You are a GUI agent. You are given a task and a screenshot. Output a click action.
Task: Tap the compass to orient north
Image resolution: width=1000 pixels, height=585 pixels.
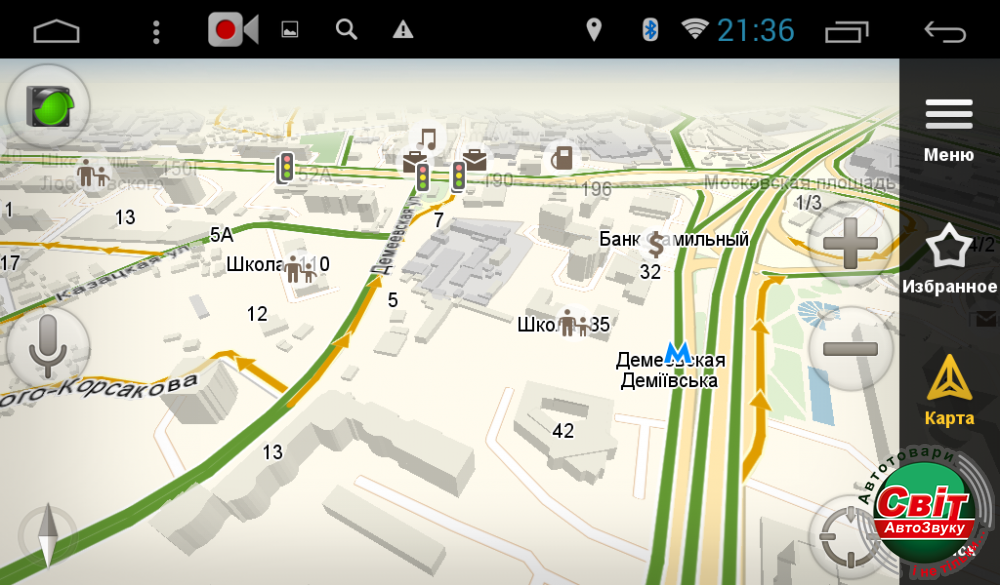tap(47, 533)
